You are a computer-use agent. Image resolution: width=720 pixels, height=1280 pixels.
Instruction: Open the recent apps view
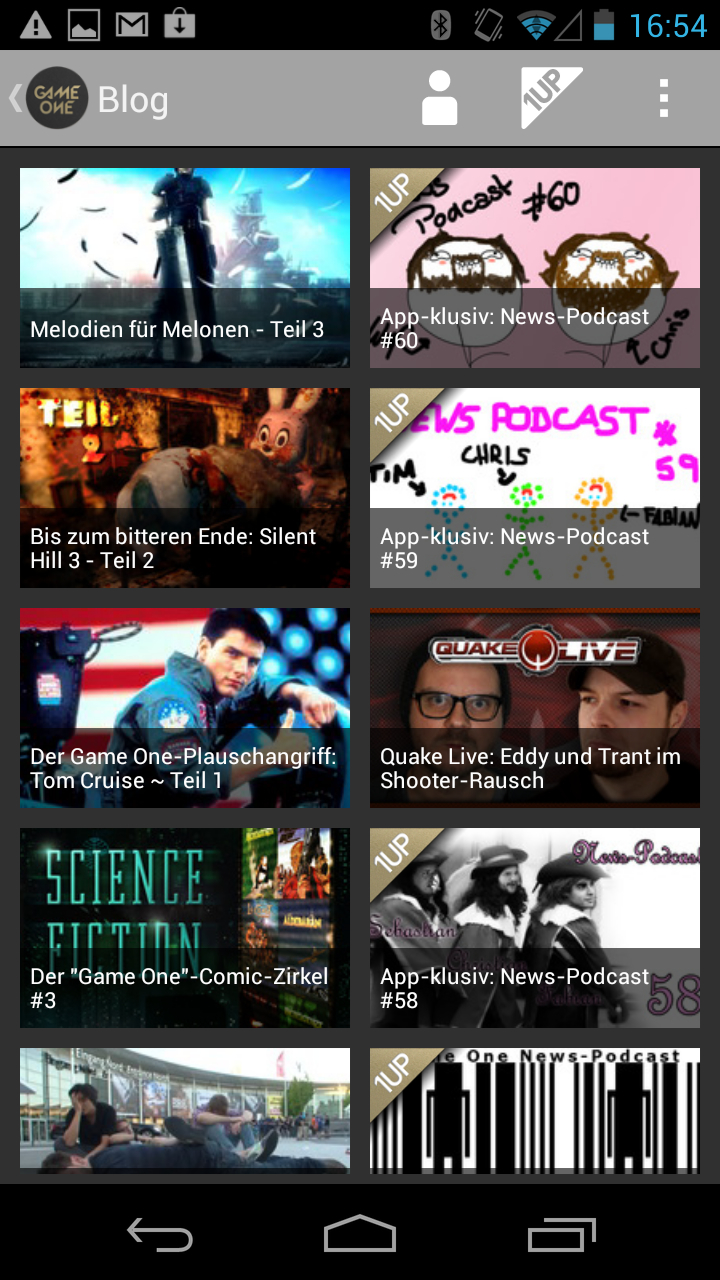[561, 1234]
